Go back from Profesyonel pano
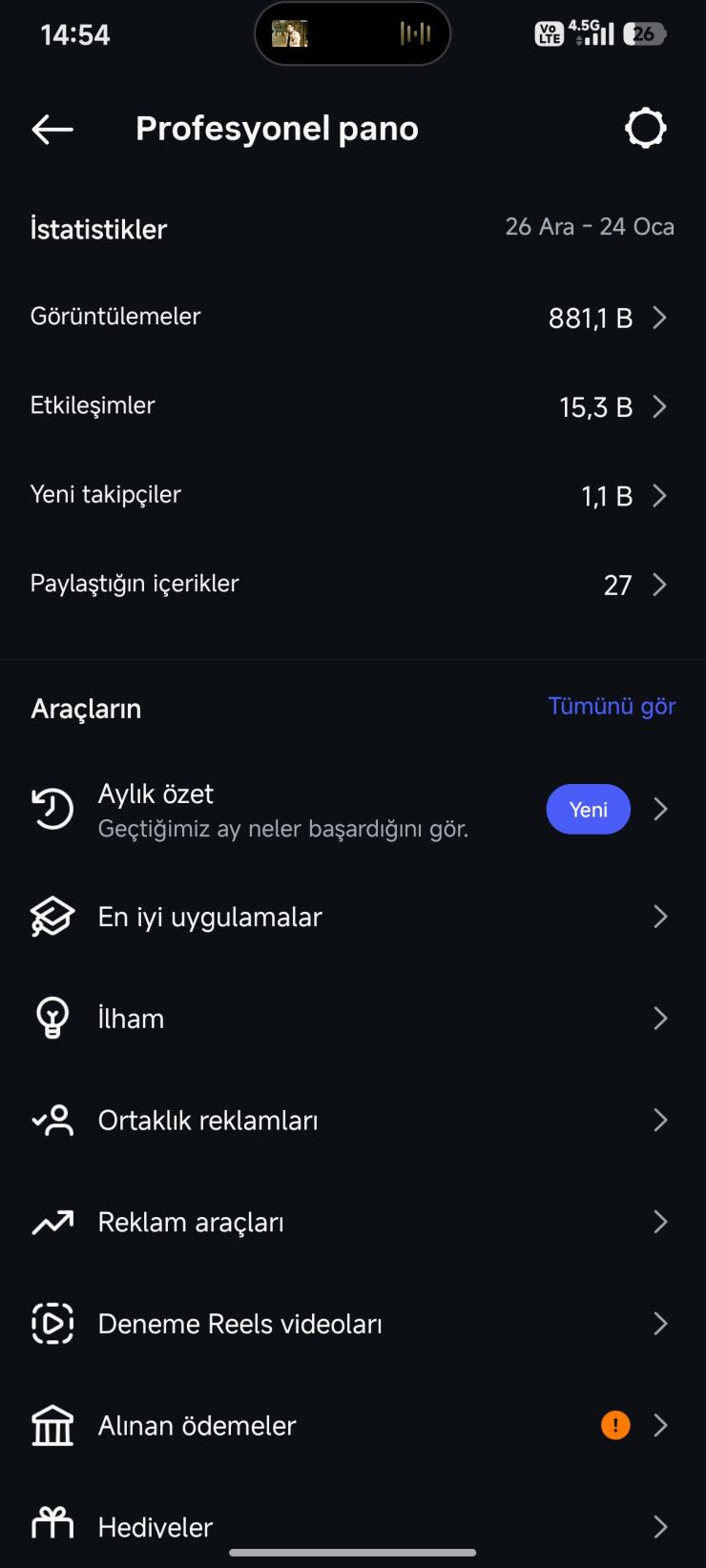This screenshot has width=706, height=1568. pos(52,130)
